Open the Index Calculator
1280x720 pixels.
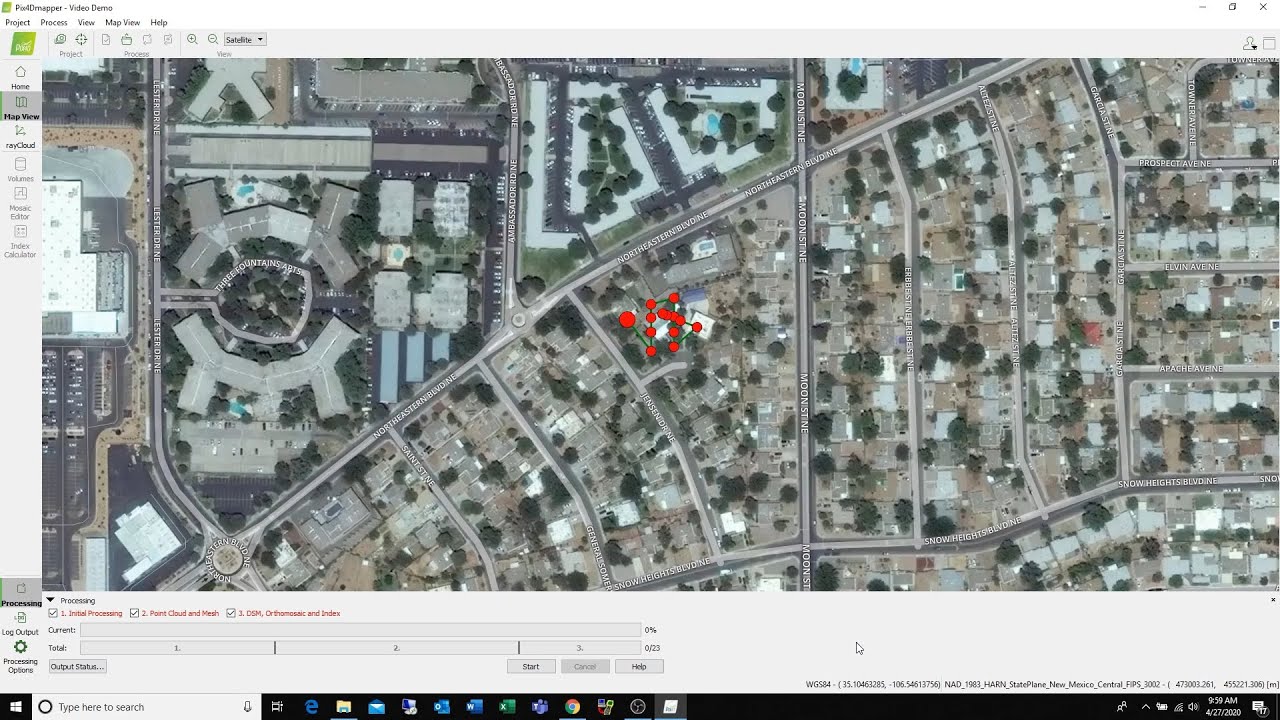tap(20, 239)
